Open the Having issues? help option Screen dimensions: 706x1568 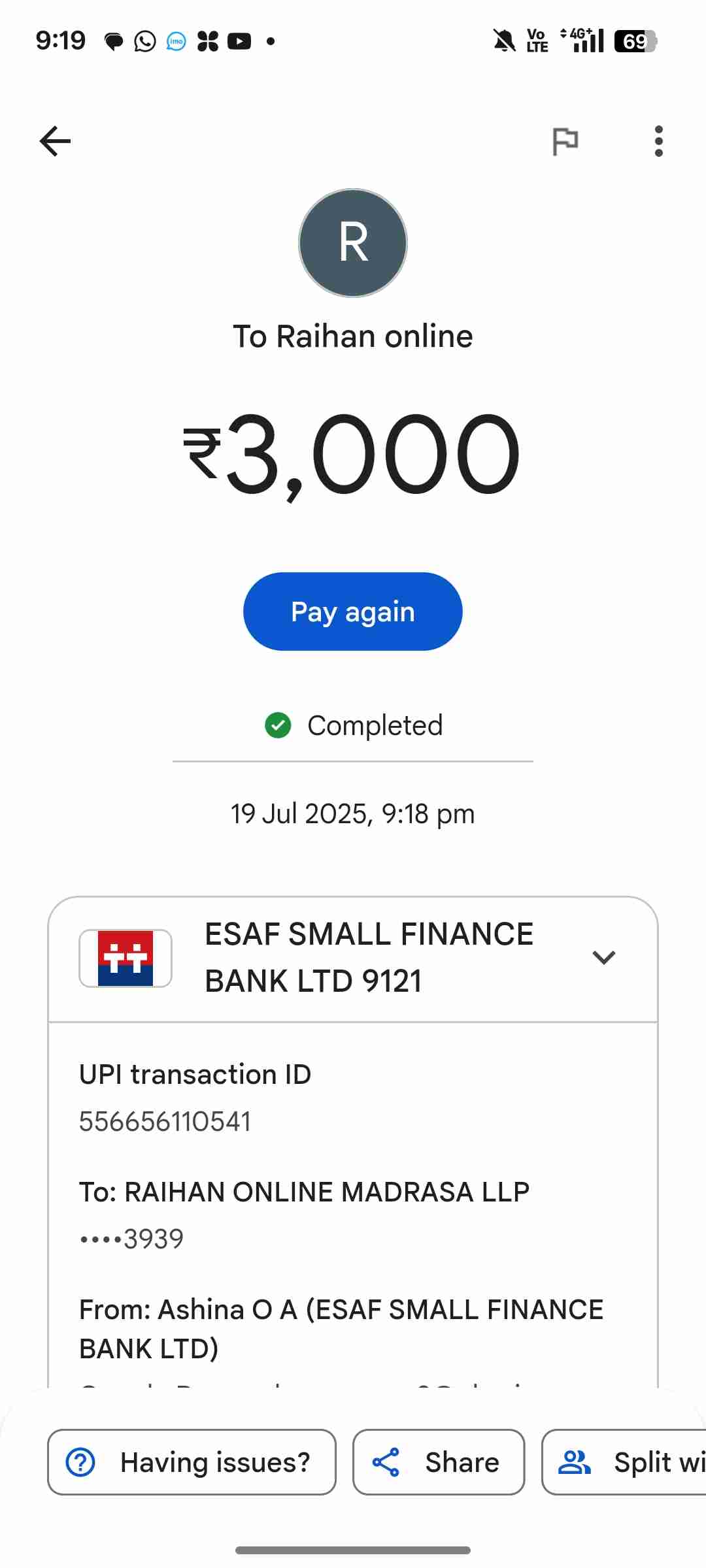coord(192,1462)
